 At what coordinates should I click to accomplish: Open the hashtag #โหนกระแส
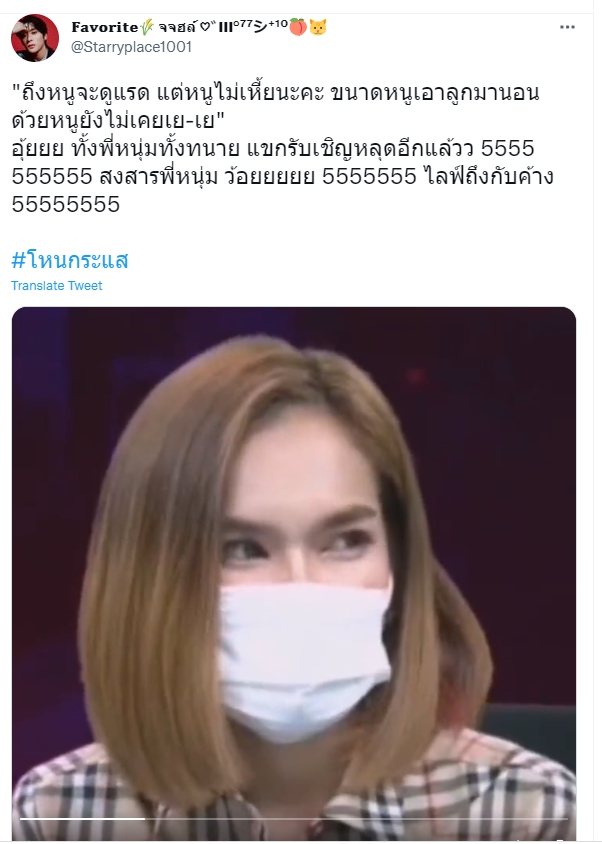click(70, 261)
